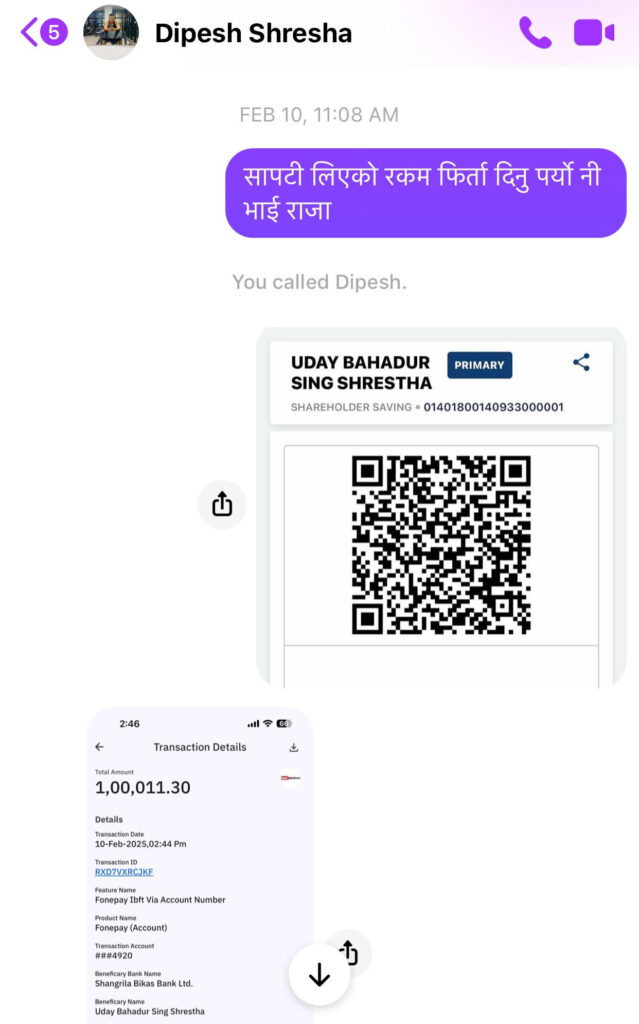
Task: Go back to the chats list
Action: pyautogui.click(x=40, y=32)
